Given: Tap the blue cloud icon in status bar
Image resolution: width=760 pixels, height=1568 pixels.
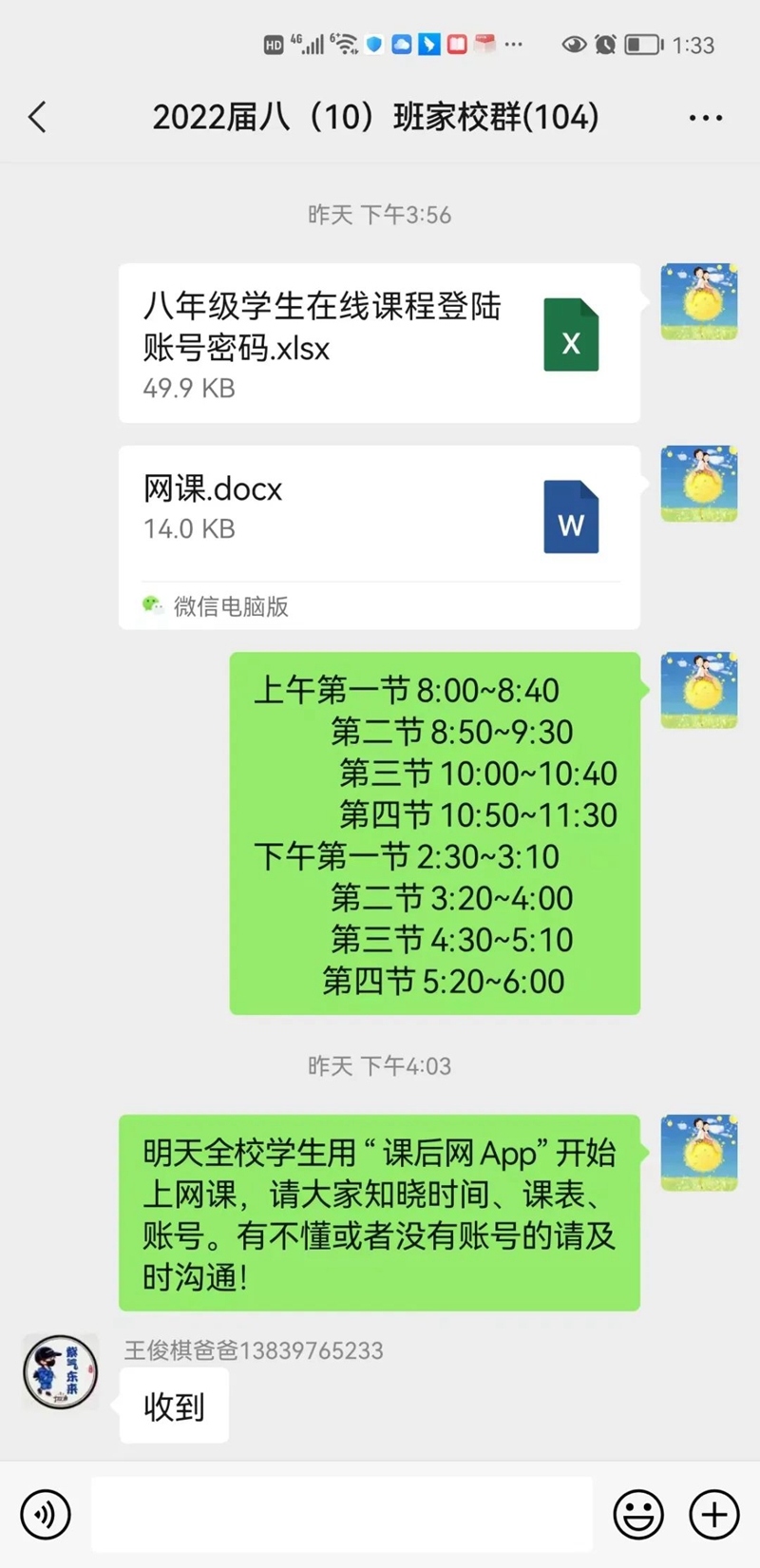Looking at the screenshot, I should point(403,44).
